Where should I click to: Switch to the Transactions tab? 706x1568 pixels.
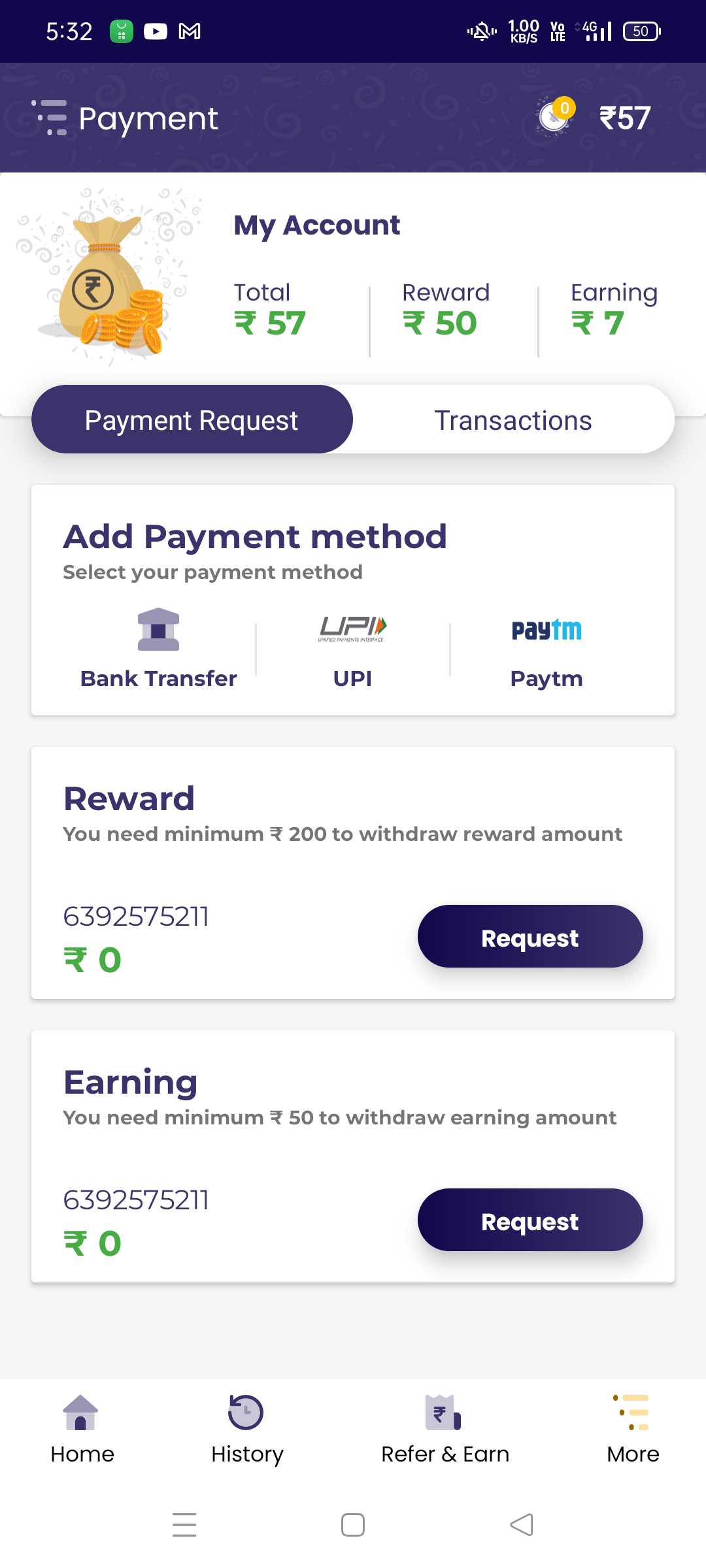(x=513, y=419)
